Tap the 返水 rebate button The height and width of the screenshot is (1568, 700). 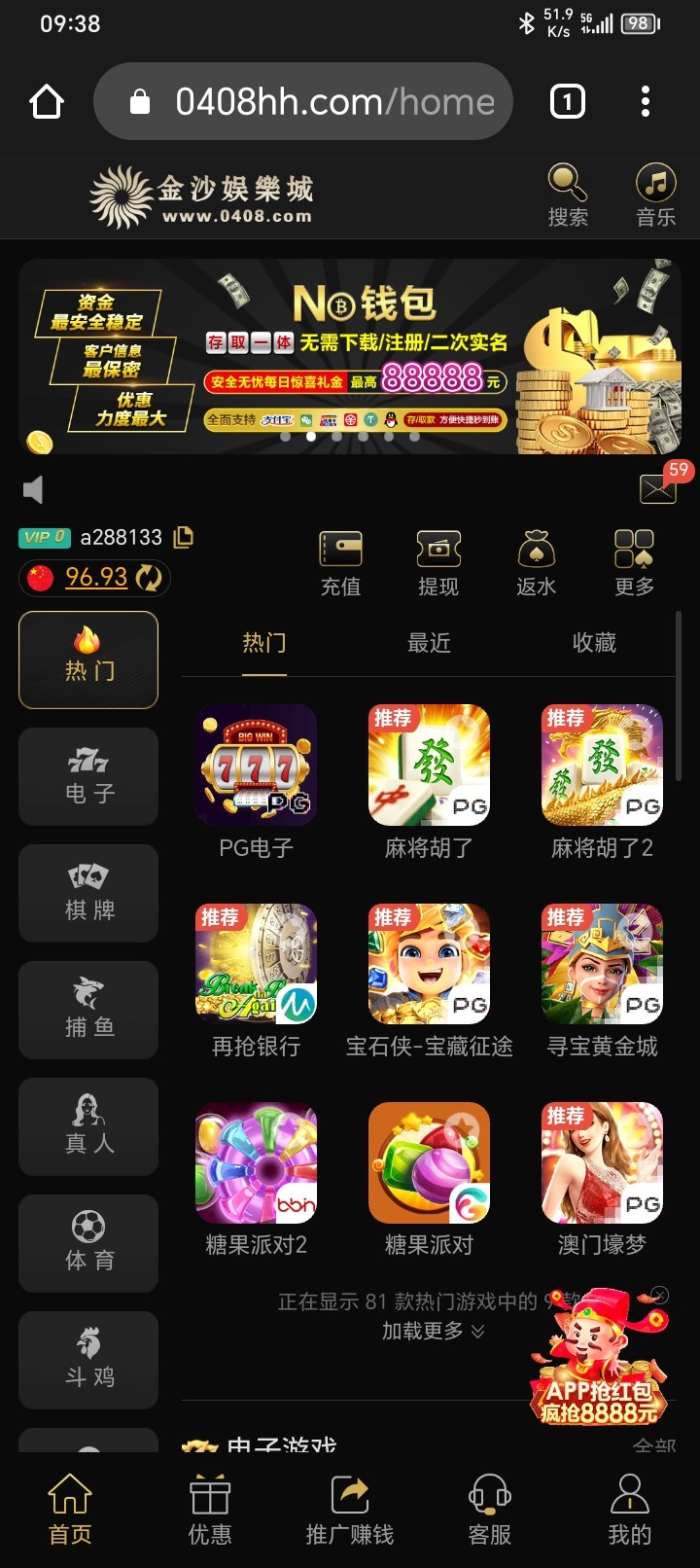536,562
